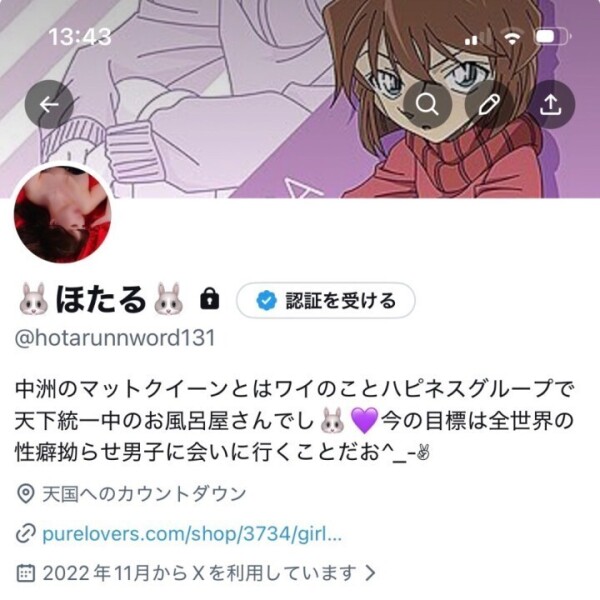Share this profile
The image size is (600, 600).
coord(551,104)
